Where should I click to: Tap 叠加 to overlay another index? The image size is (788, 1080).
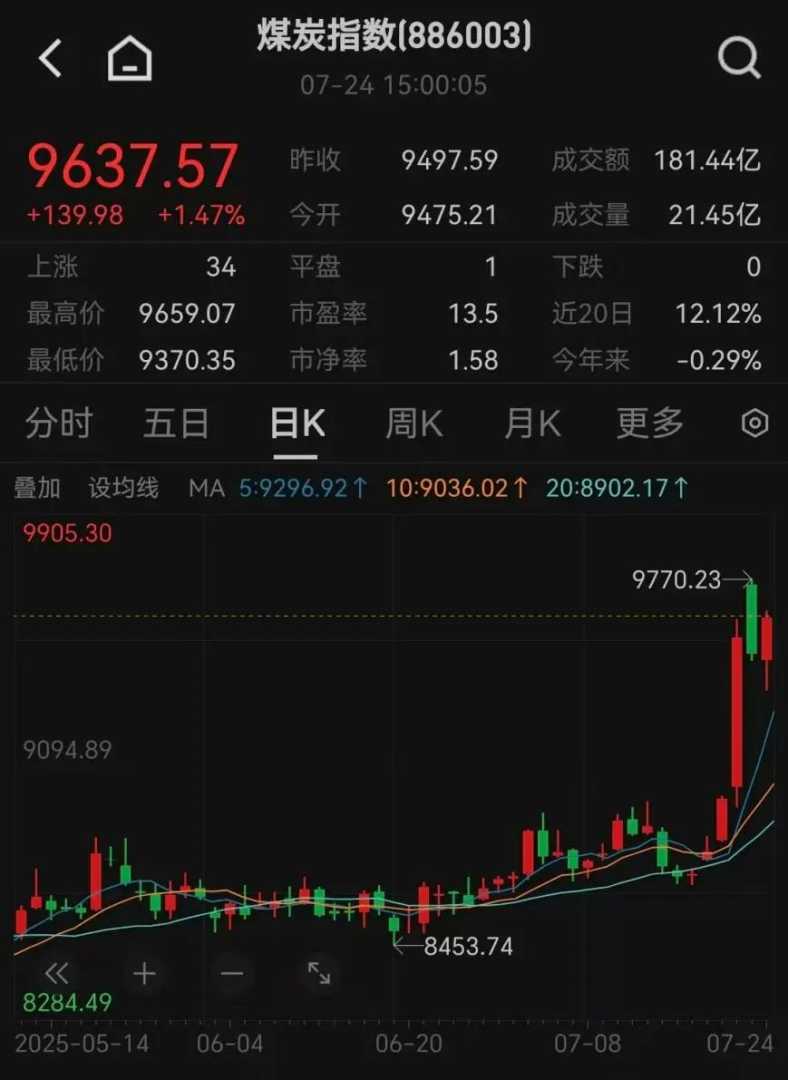pos(37,488)
